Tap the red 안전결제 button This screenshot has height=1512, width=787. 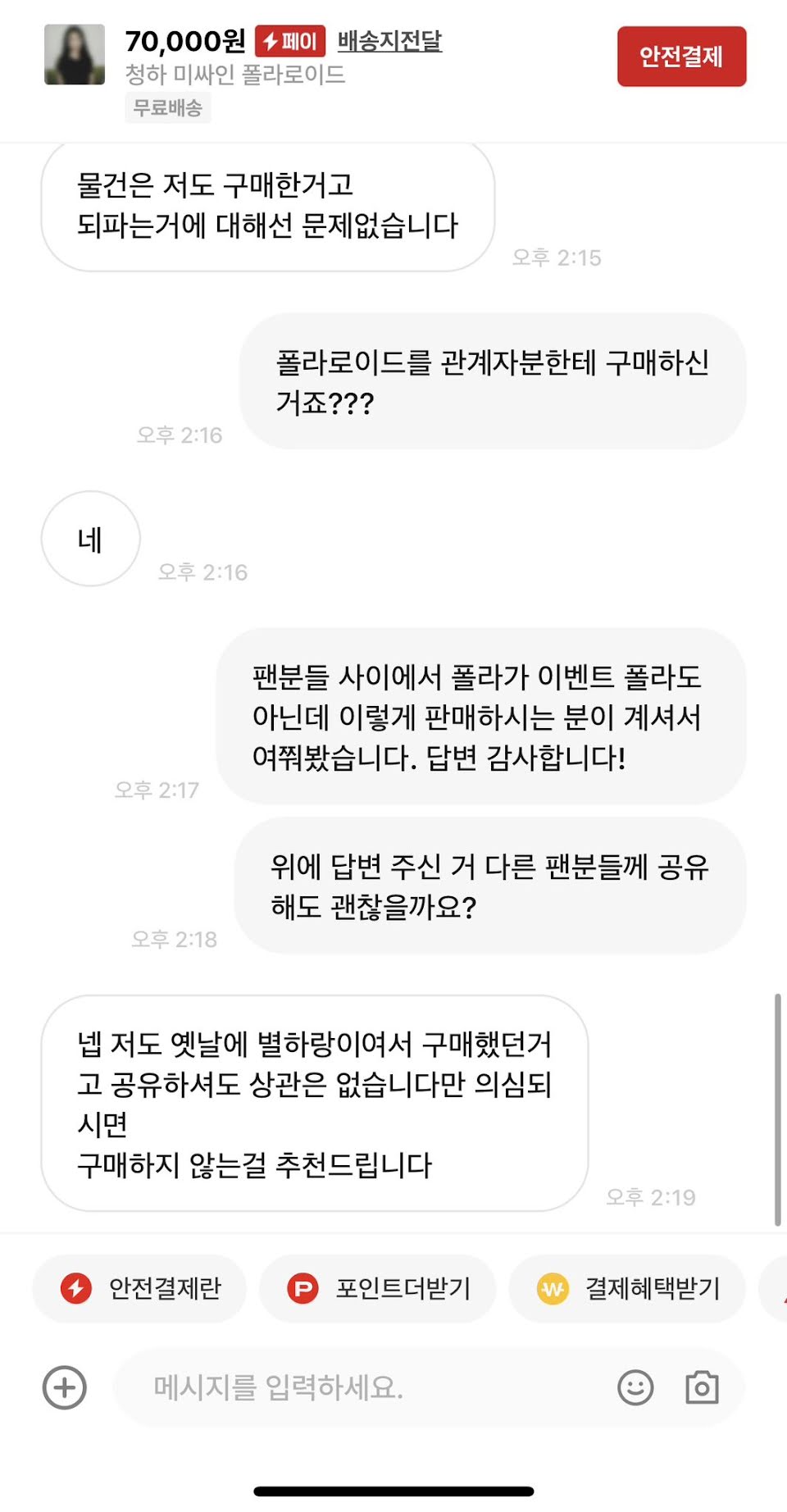(x=681, y=57)
